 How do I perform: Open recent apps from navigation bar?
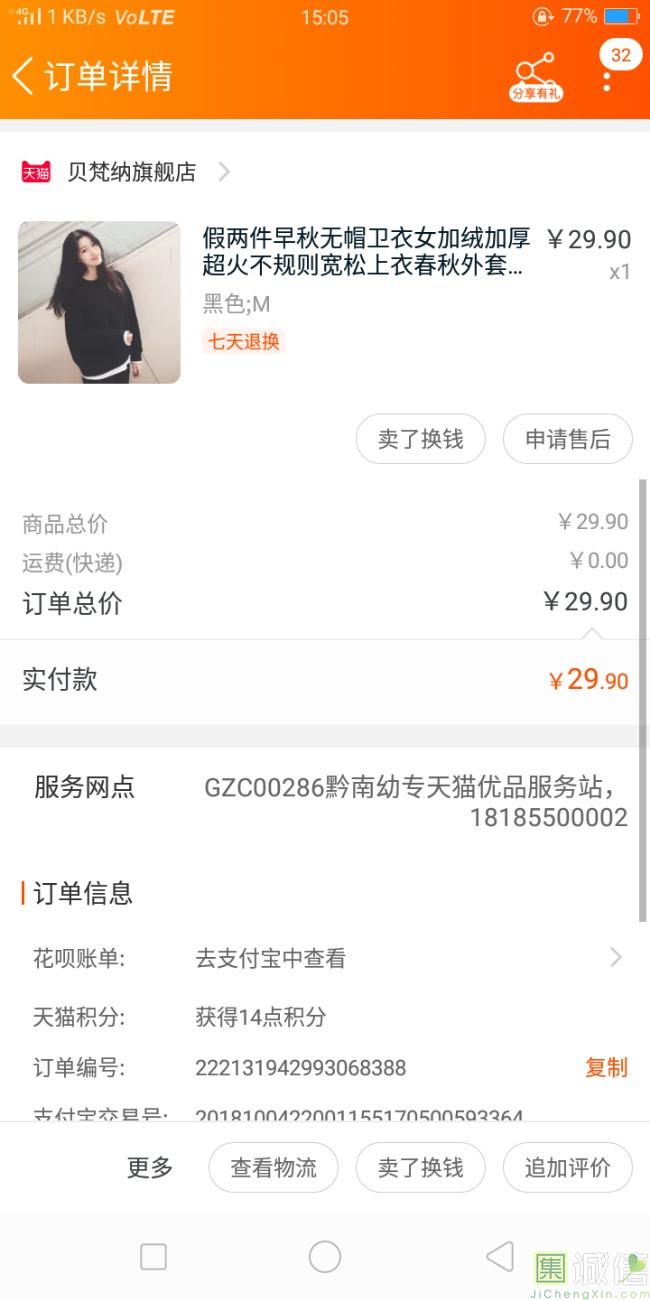153,1257
